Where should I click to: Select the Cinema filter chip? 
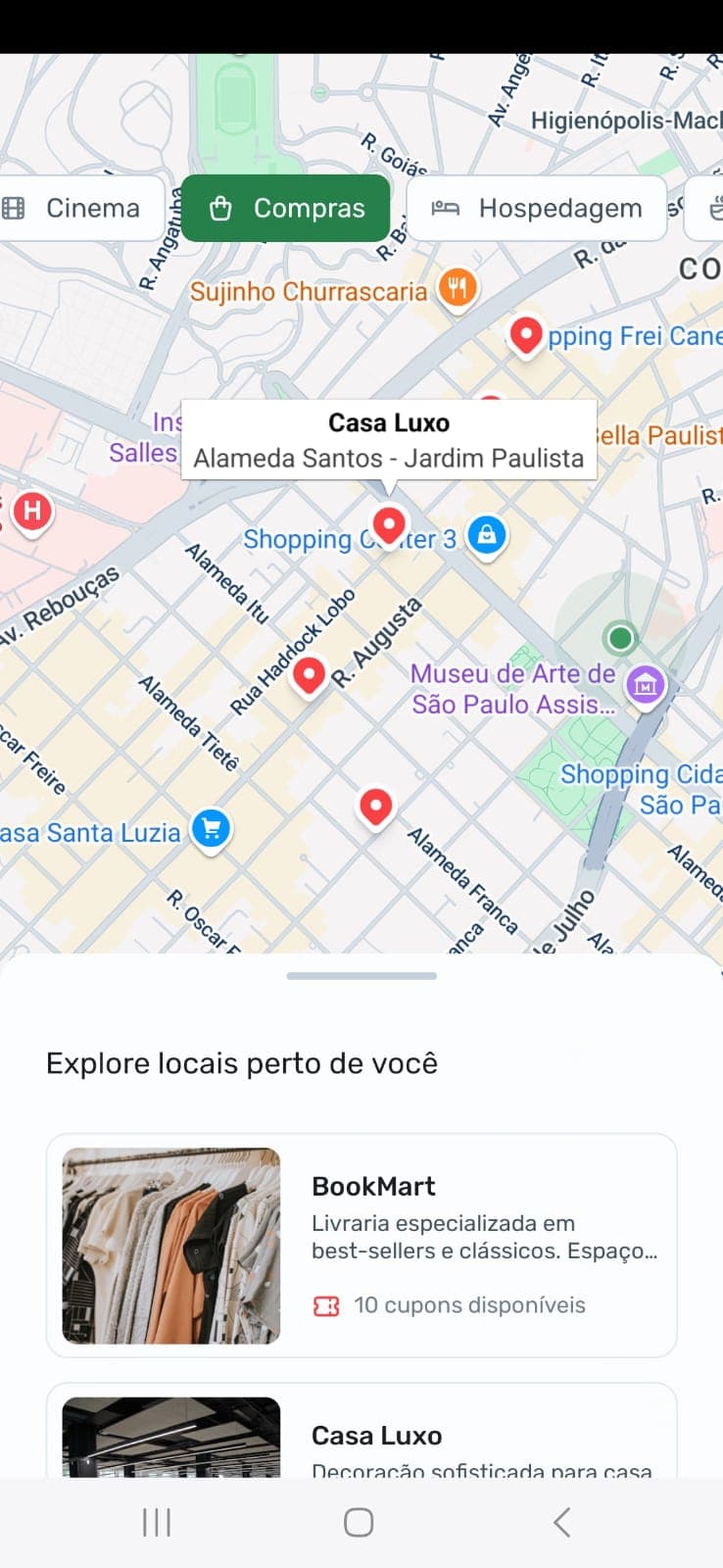pos(78,209)
